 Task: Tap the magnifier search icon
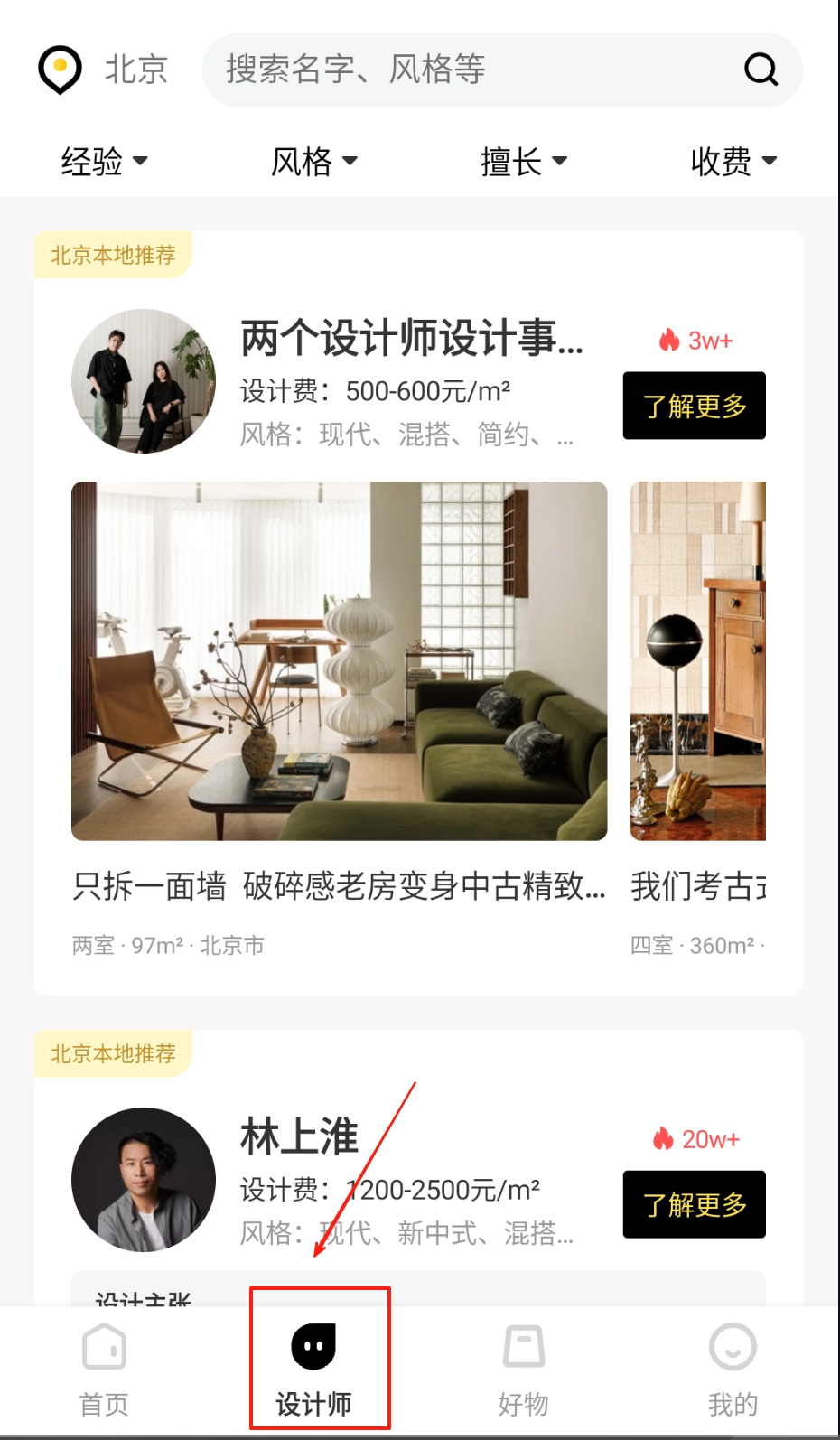tap(761, 70)
